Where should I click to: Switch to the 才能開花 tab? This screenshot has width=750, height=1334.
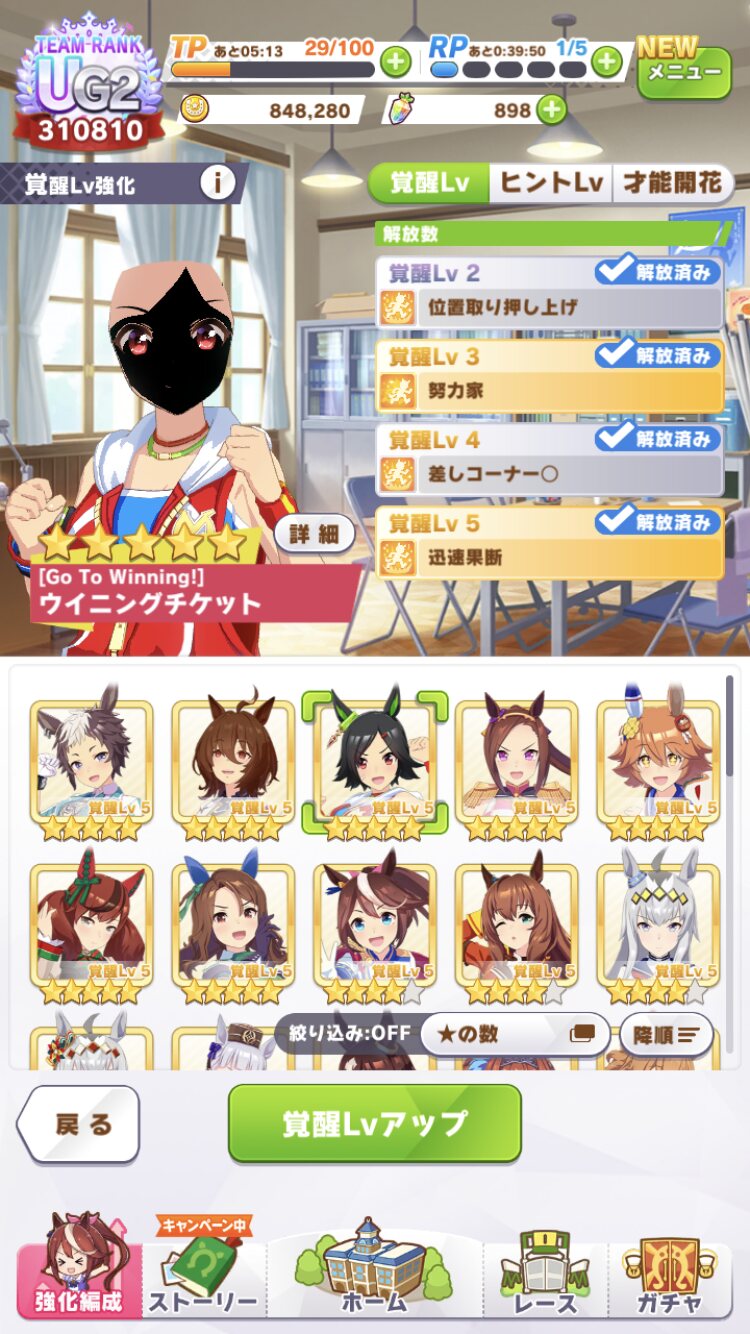(673, 183)
